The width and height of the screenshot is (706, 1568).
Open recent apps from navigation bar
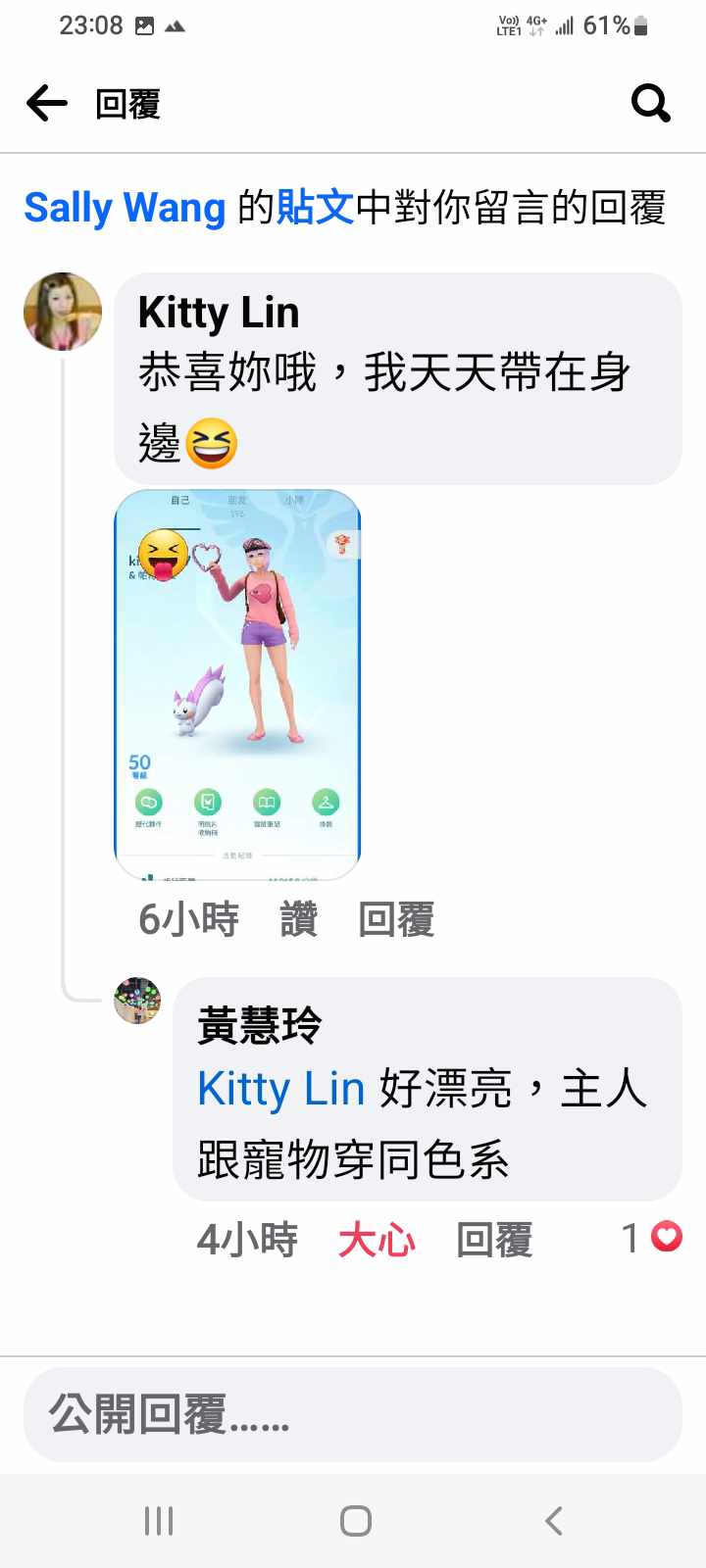tap(159, 1521)
